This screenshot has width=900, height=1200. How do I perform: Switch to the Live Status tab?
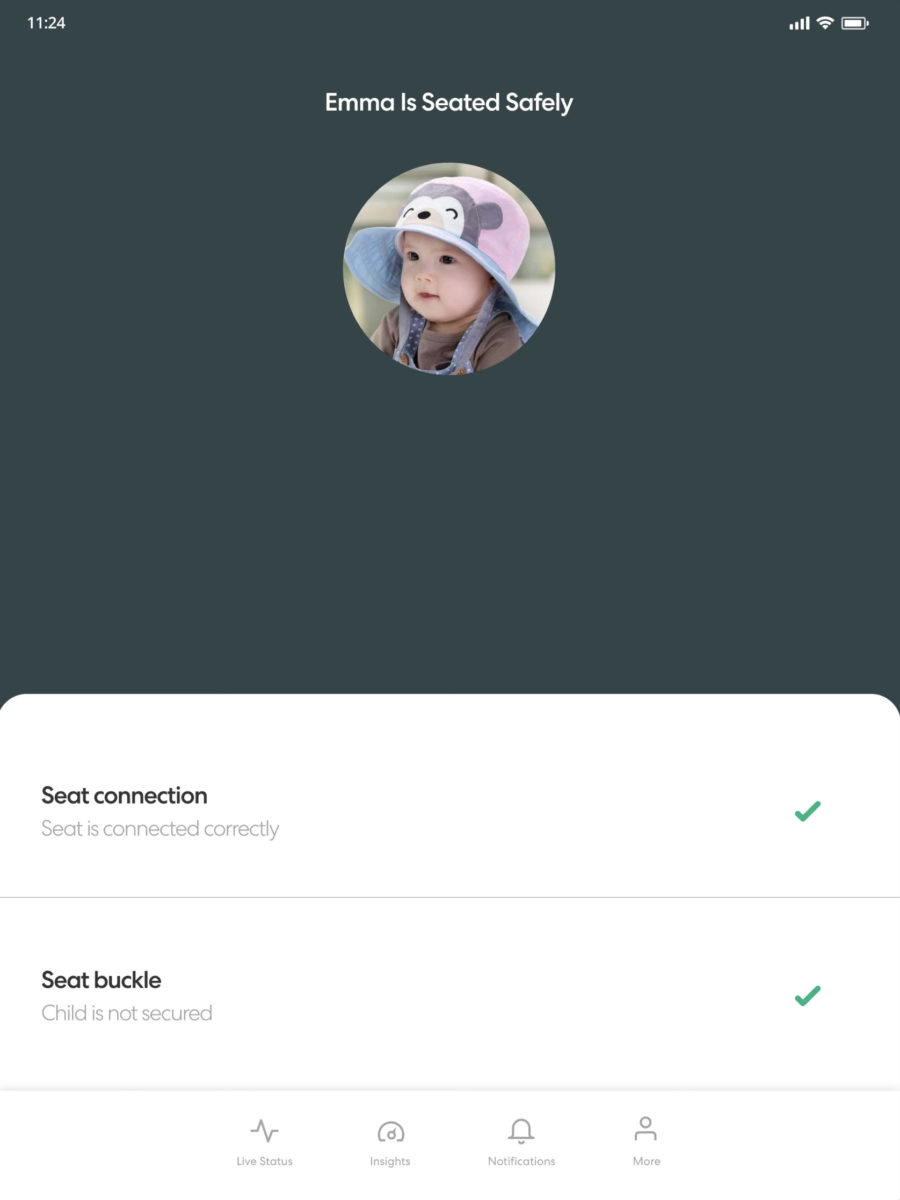click(264, 1142)
